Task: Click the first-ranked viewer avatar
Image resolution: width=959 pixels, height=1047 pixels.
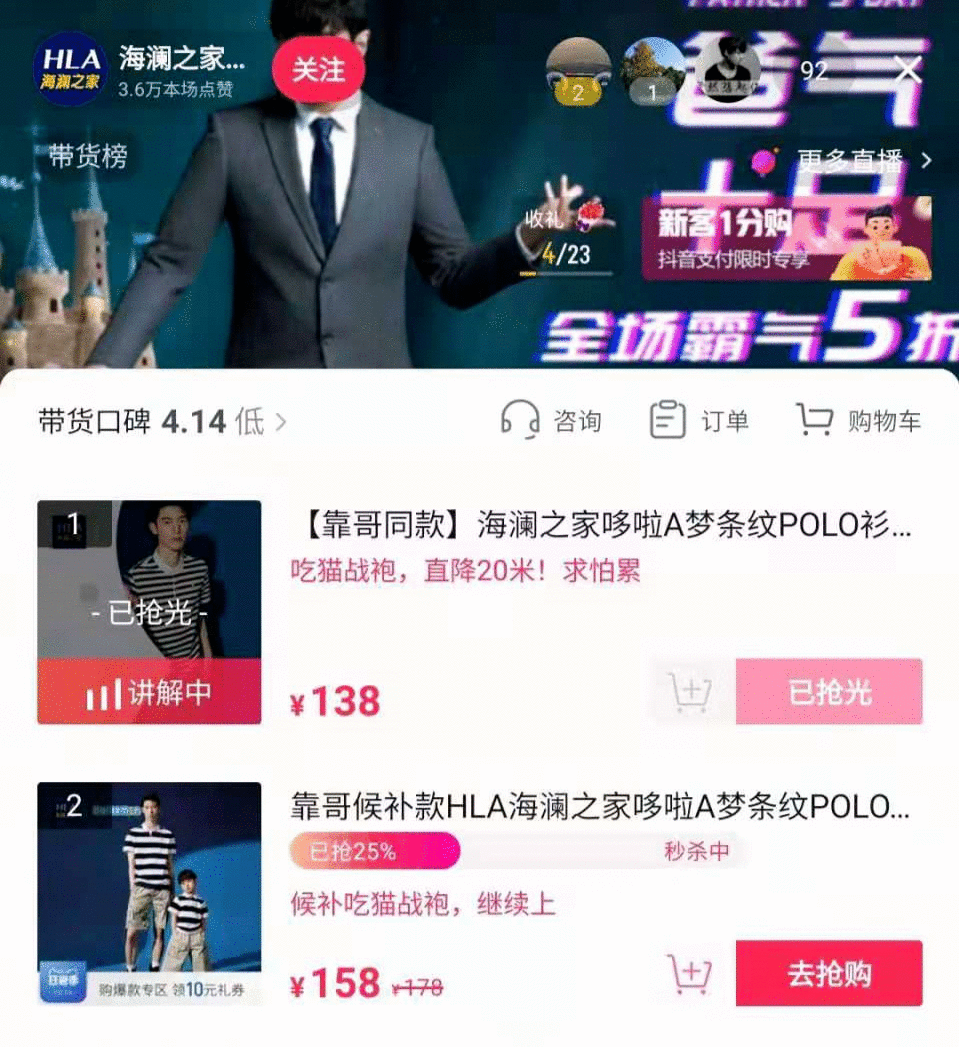Action: click(654, 70)
